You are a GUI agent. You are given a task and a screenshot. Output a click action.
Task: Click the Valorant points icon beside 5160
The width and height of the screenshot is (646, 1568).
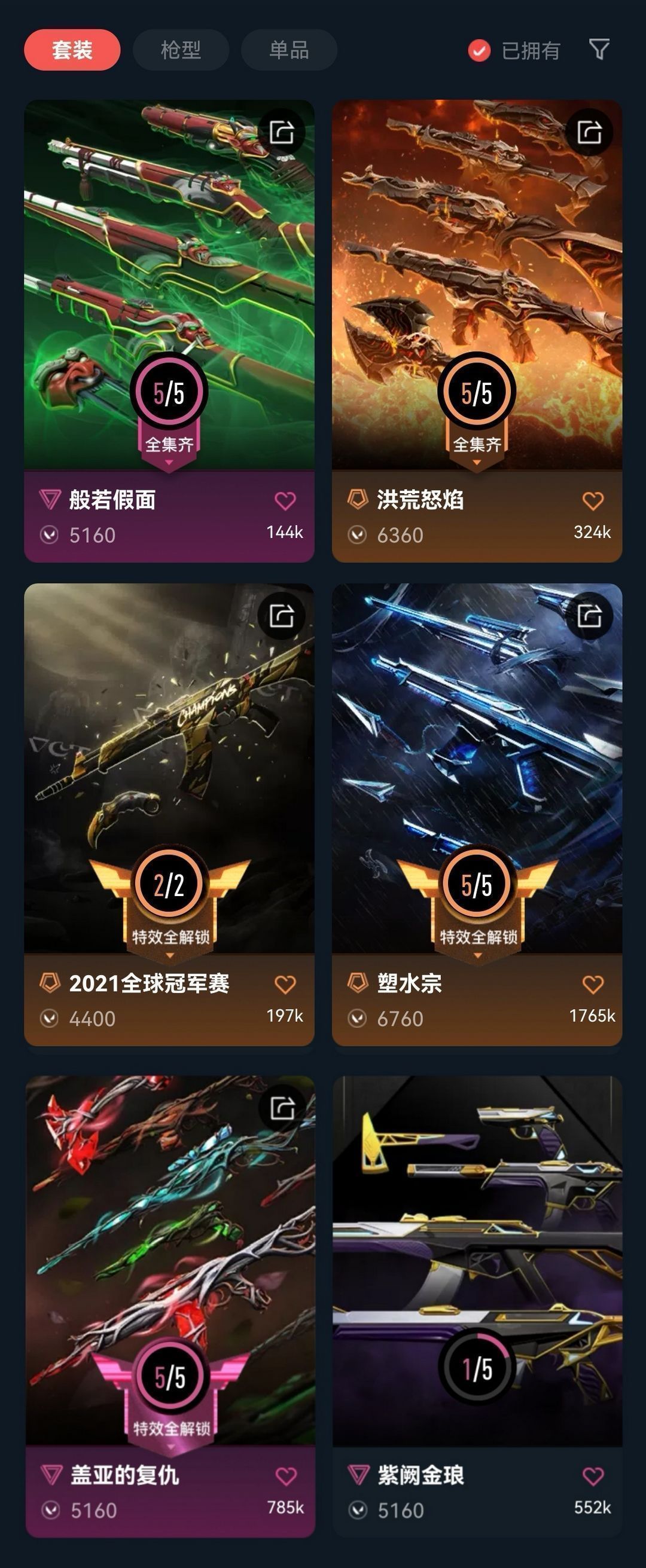pyautogui.click(x=50, y=534)
